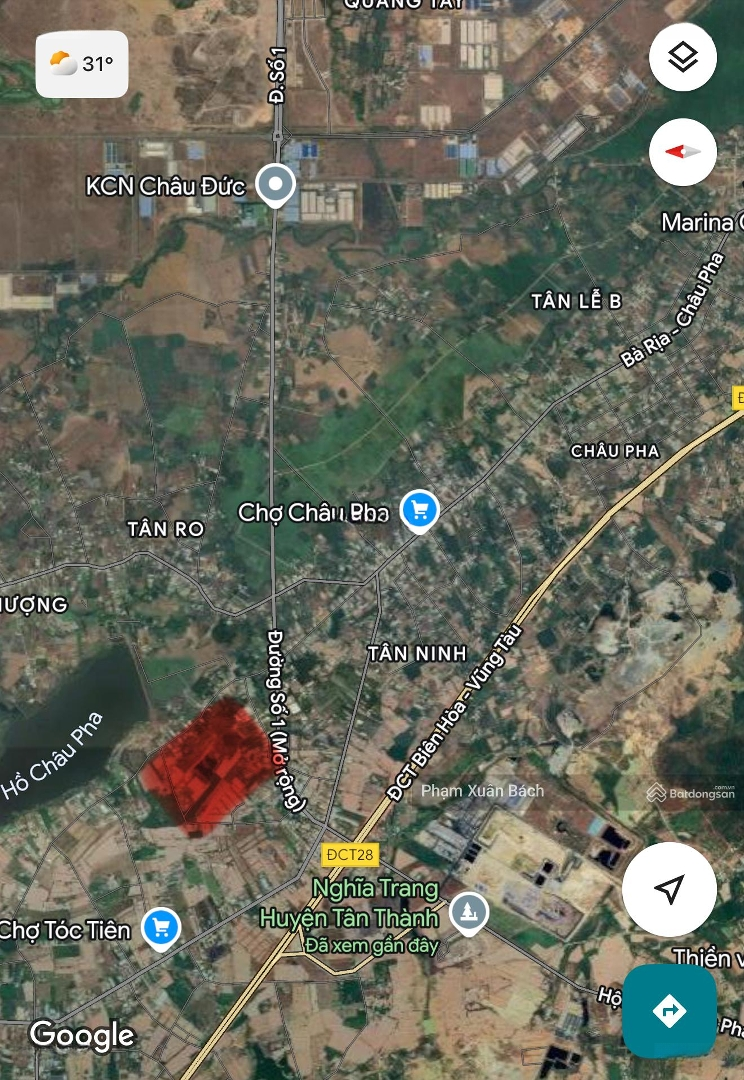Center the map on my location

[669, 889]
